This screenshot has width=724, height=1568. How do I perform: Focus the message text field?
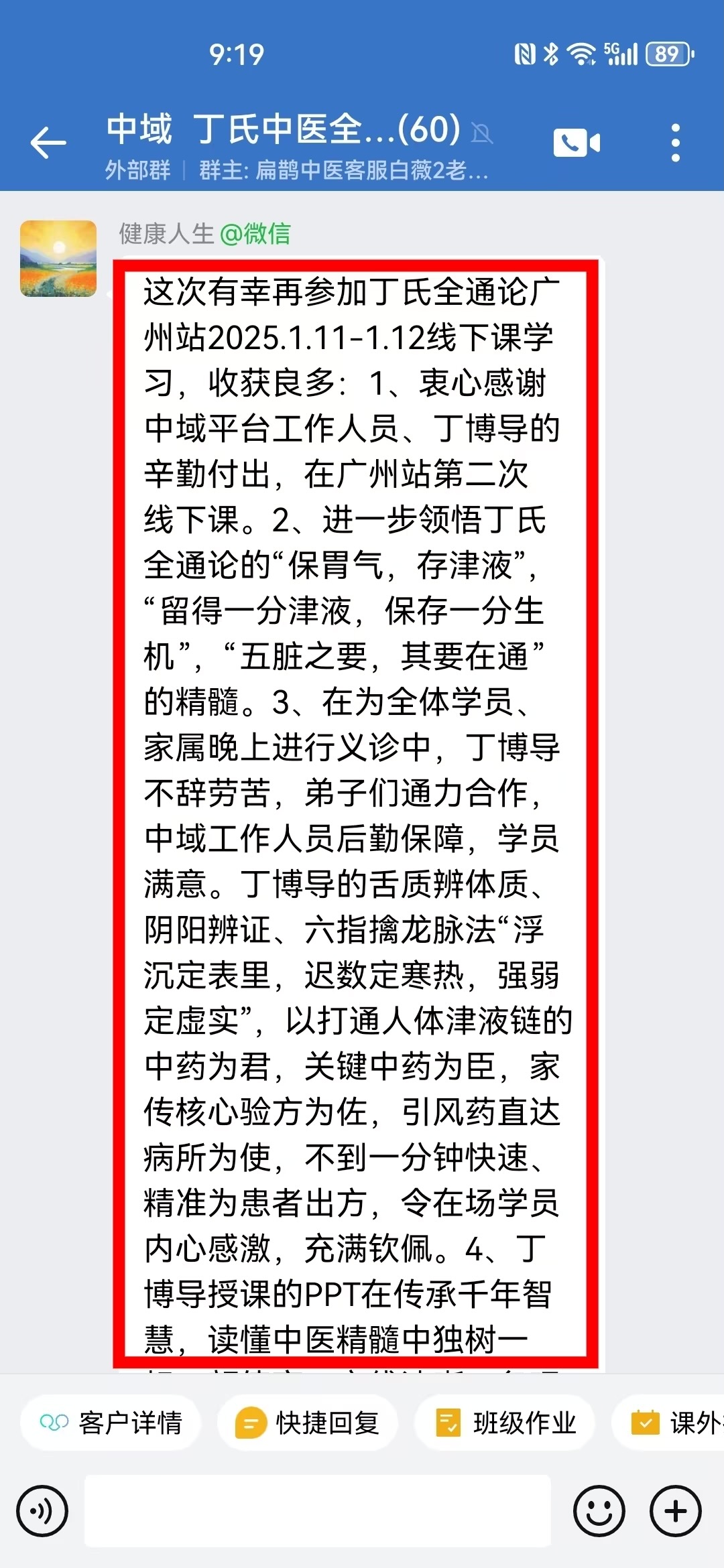click(317, 1511)
